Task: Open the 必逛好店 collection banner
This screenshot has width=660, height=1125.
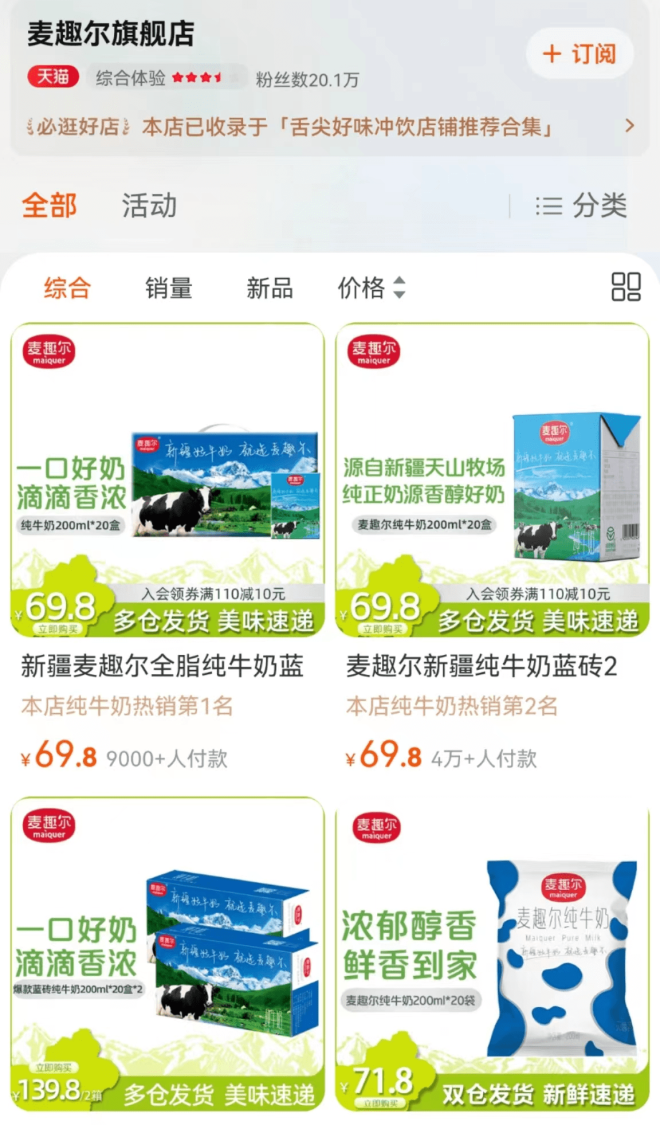Action: 329,127
